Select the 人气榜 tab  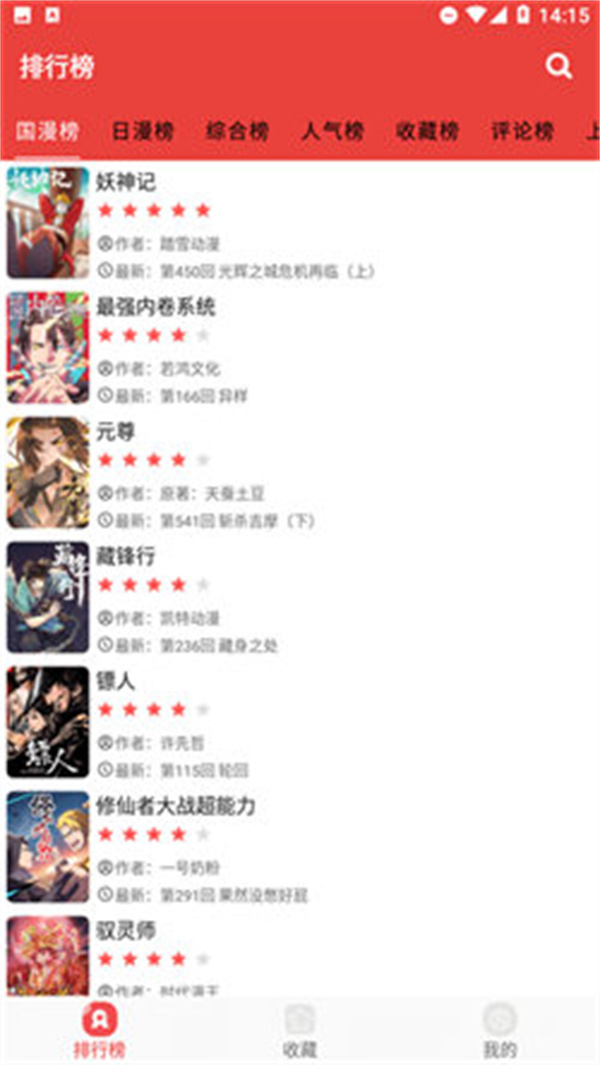[x=332, y=131]
